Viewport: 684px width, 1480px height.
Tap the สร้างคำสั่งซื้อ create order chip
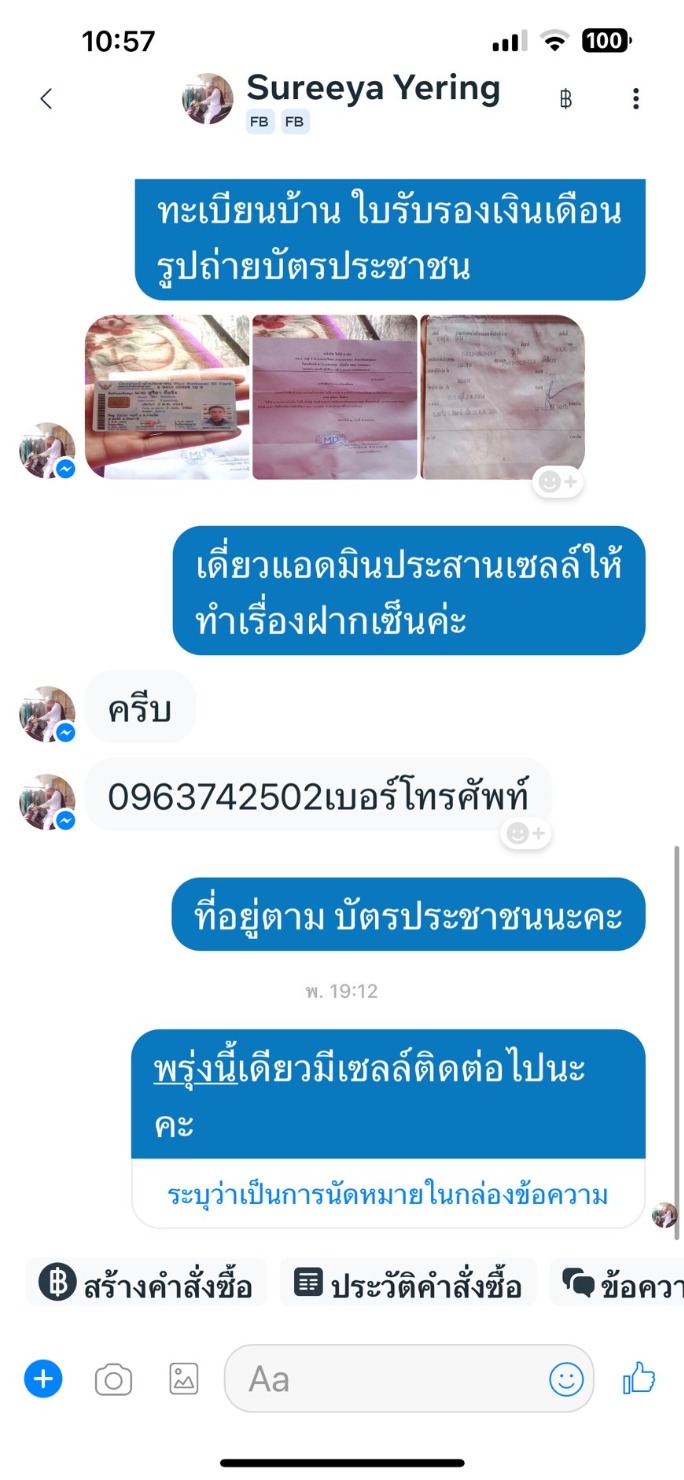(x=146, y=1284)
